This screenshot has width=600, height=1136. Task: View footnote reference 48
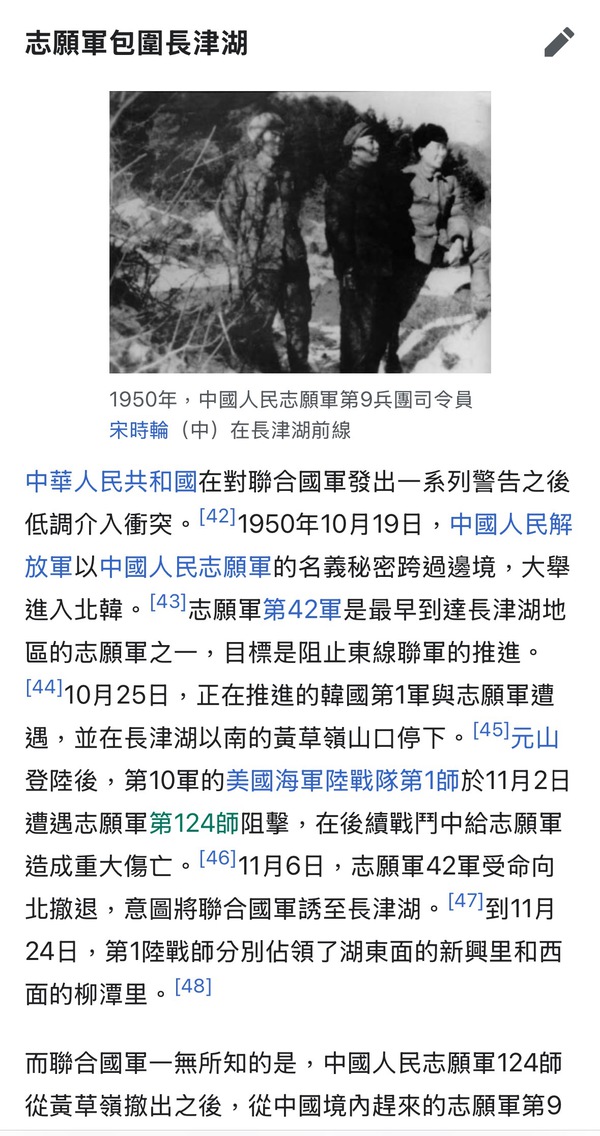point(193,988)
